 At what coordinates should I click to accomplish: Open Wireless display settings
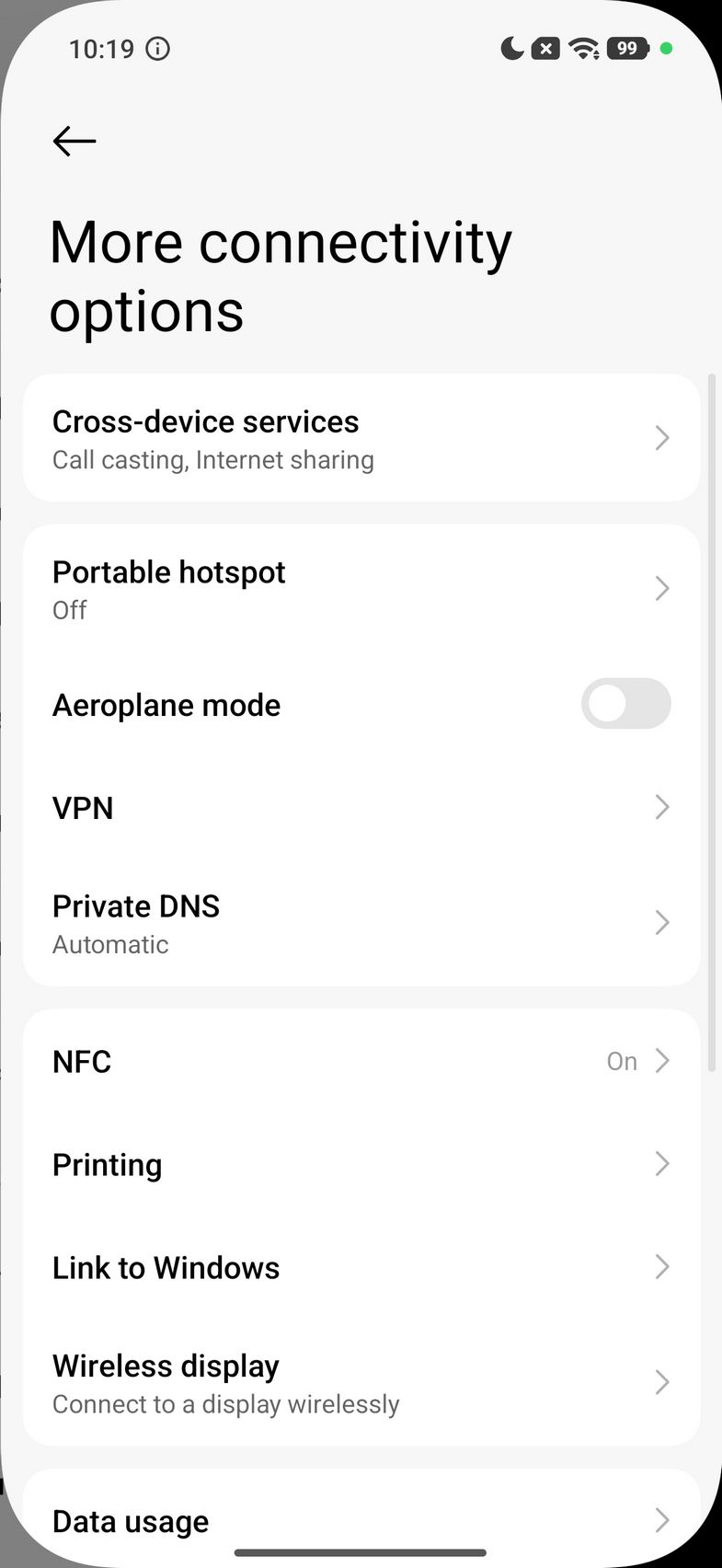coord(361,1382)
